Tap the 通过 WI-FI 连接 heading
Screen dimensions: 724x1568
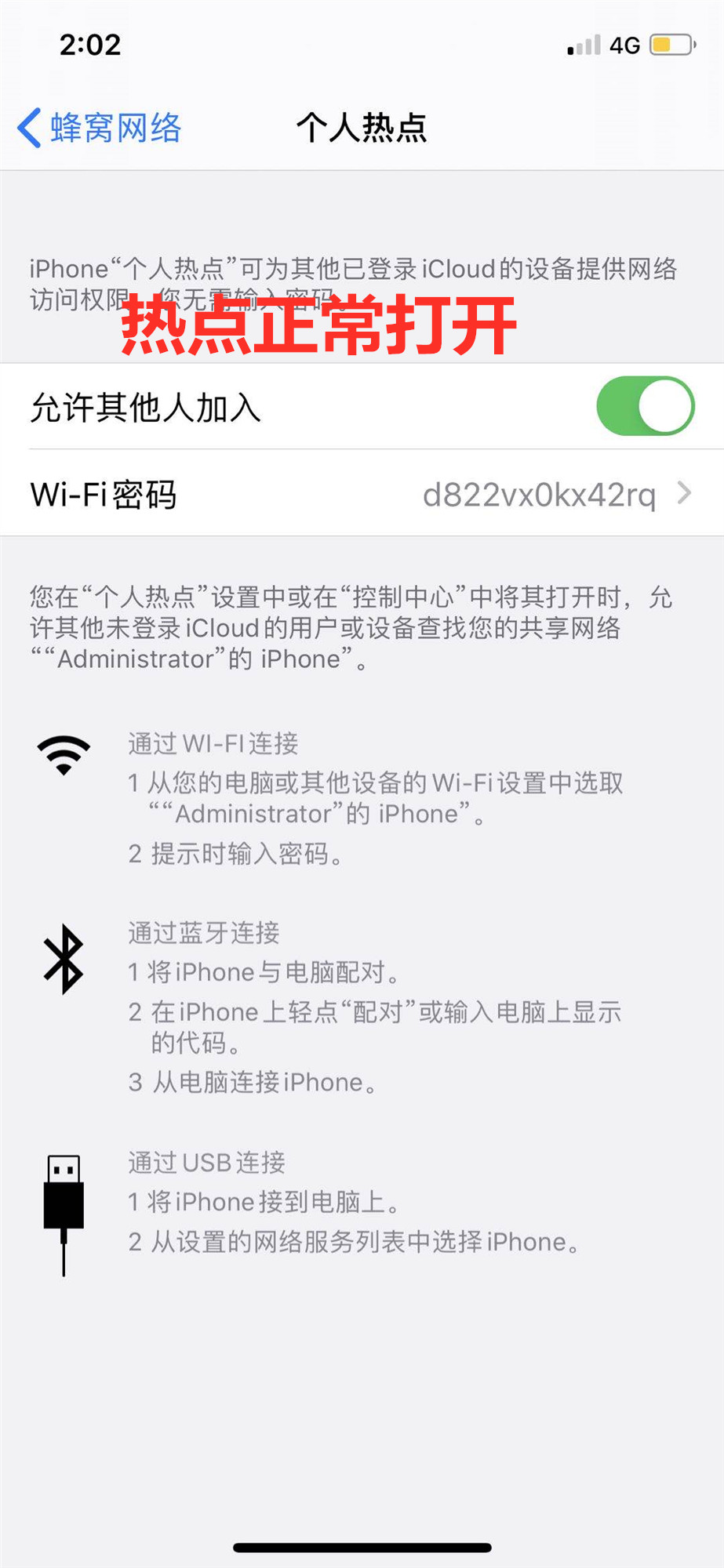(x=212, y=745)
